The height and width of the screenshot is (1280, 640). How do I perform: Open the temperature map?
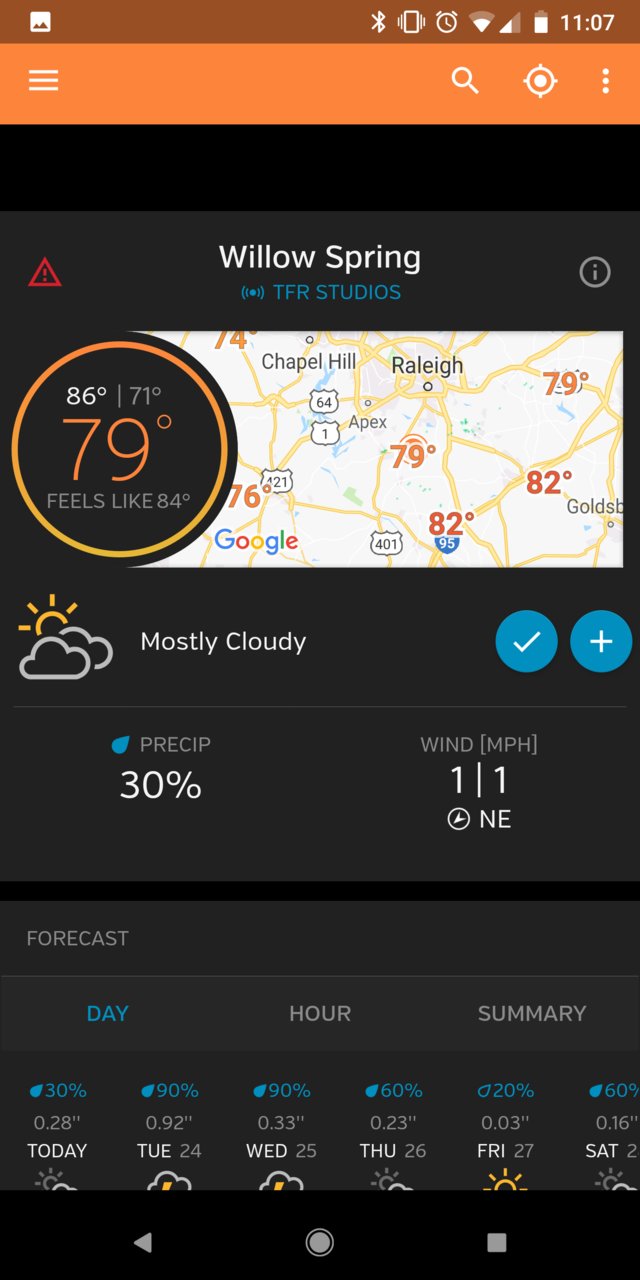point(390,449)
